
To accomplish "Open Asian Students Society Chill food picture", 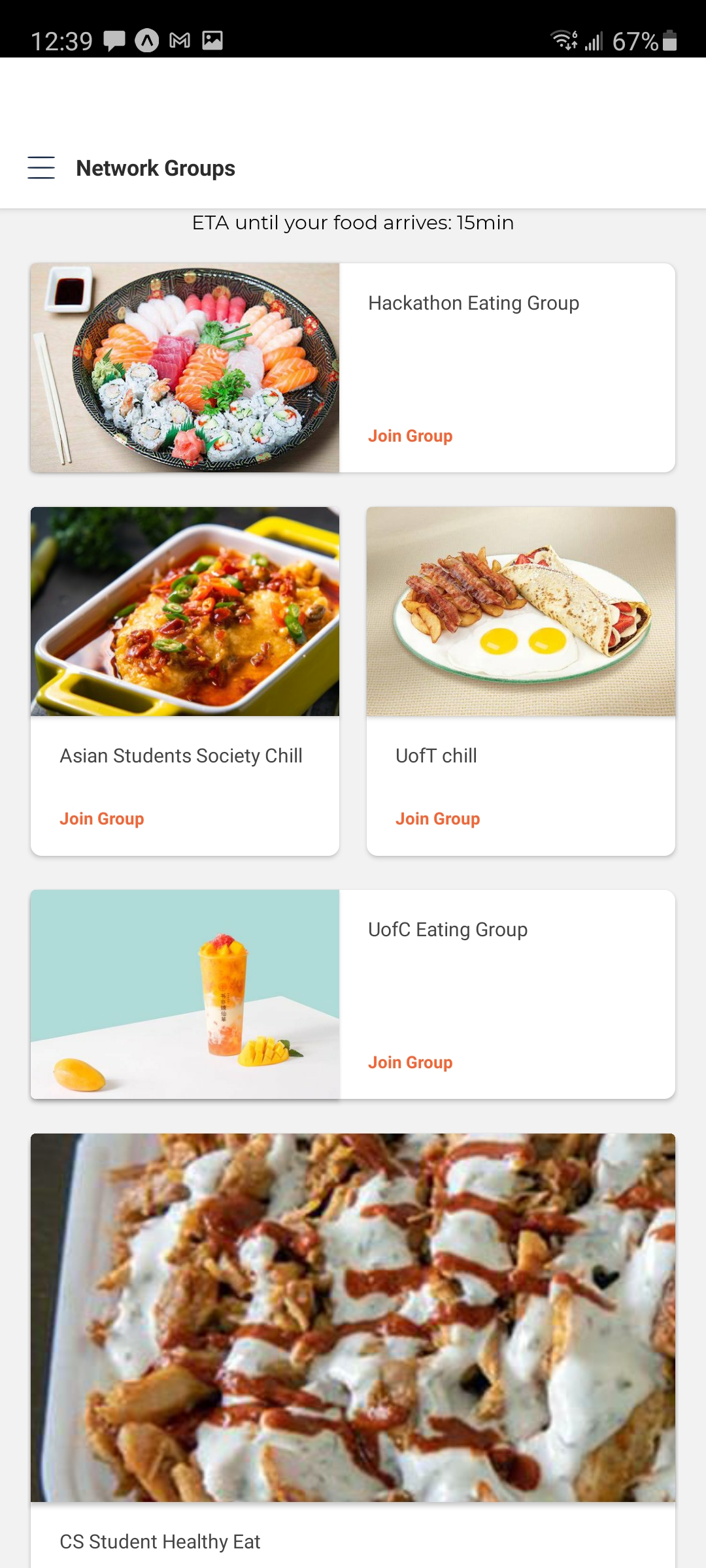I will point(185,612).
